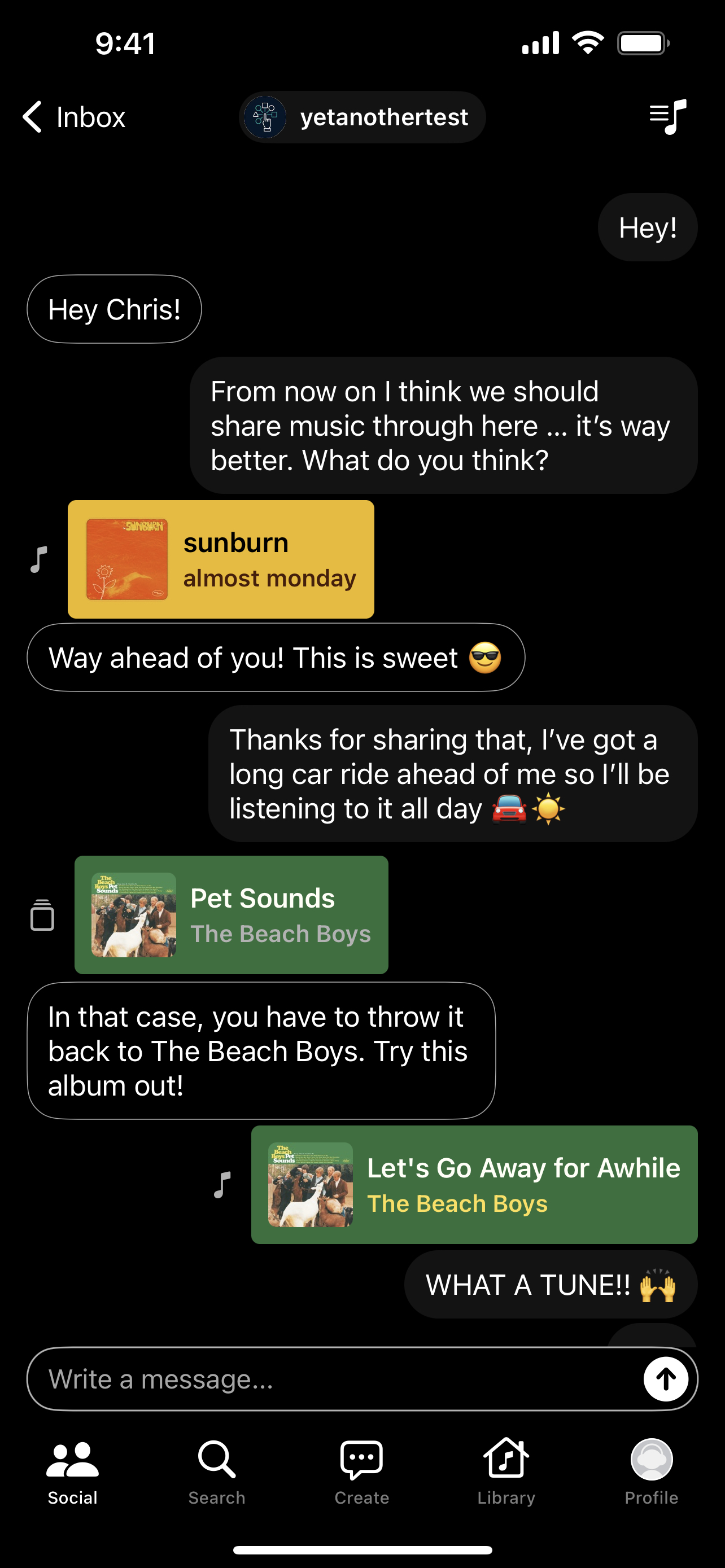725x1568 pixels.
Task: Switch to the Library tab
Action: click(506, 1471)
